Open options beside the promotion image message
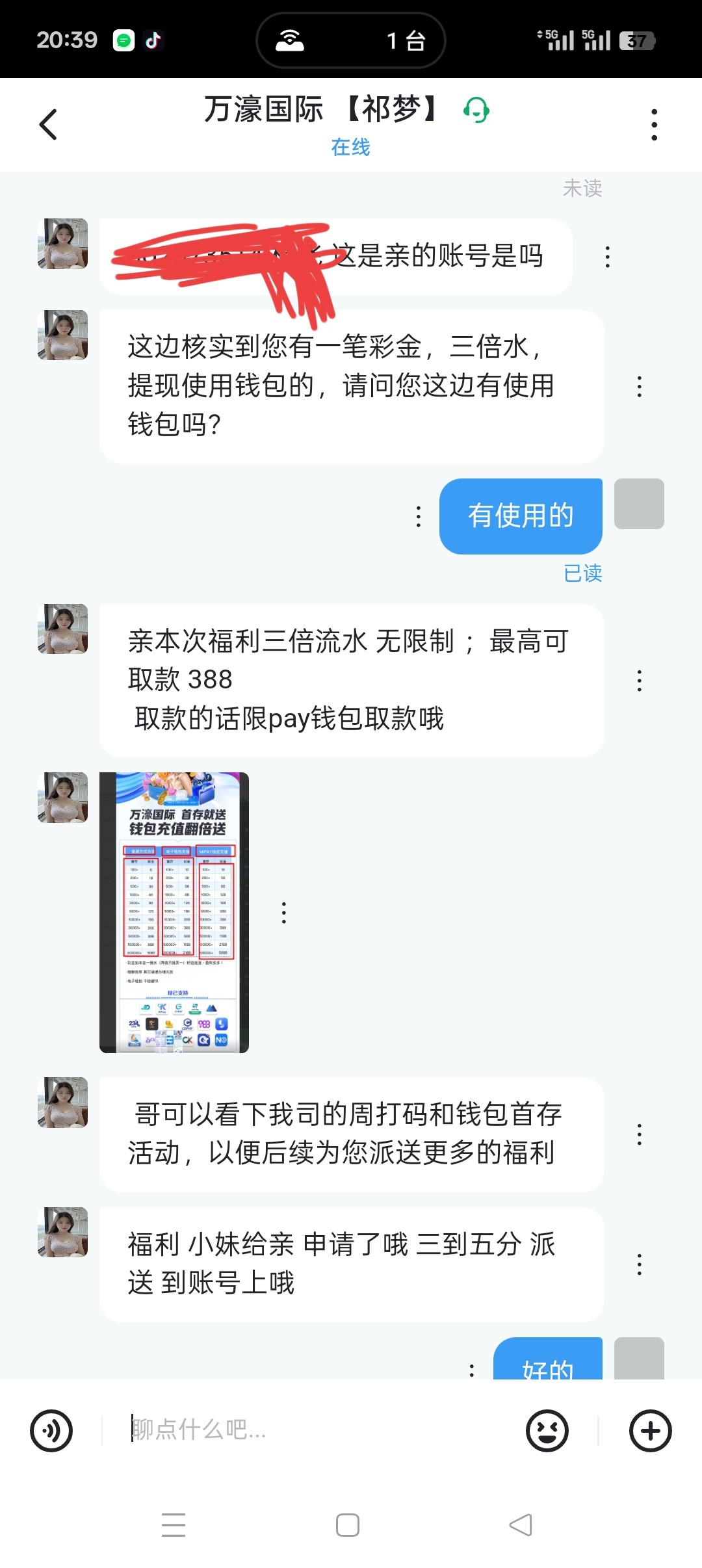Viewport: 702px width, 1568px height. [283, 913]
